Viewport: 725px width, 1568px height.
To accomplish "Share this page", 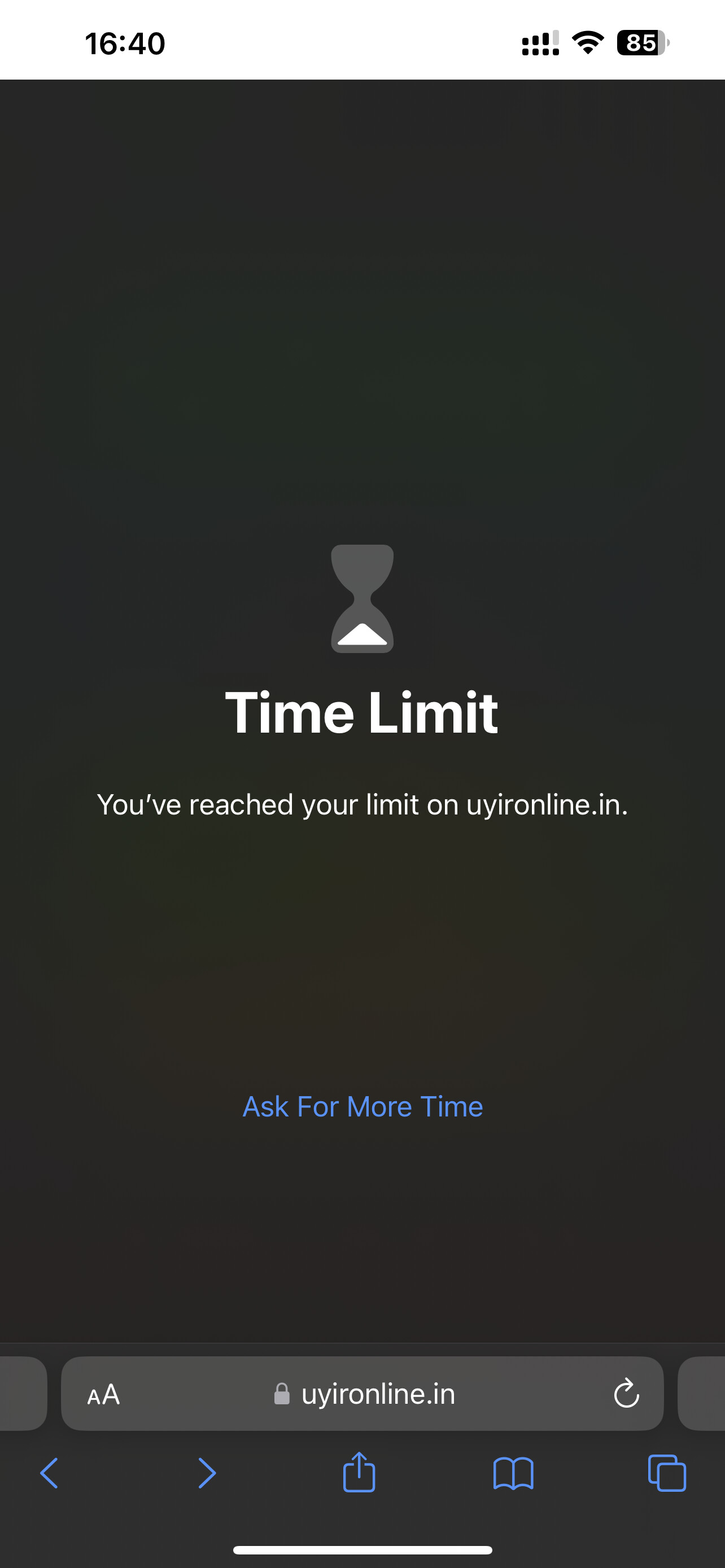I will pos(359,1472).
